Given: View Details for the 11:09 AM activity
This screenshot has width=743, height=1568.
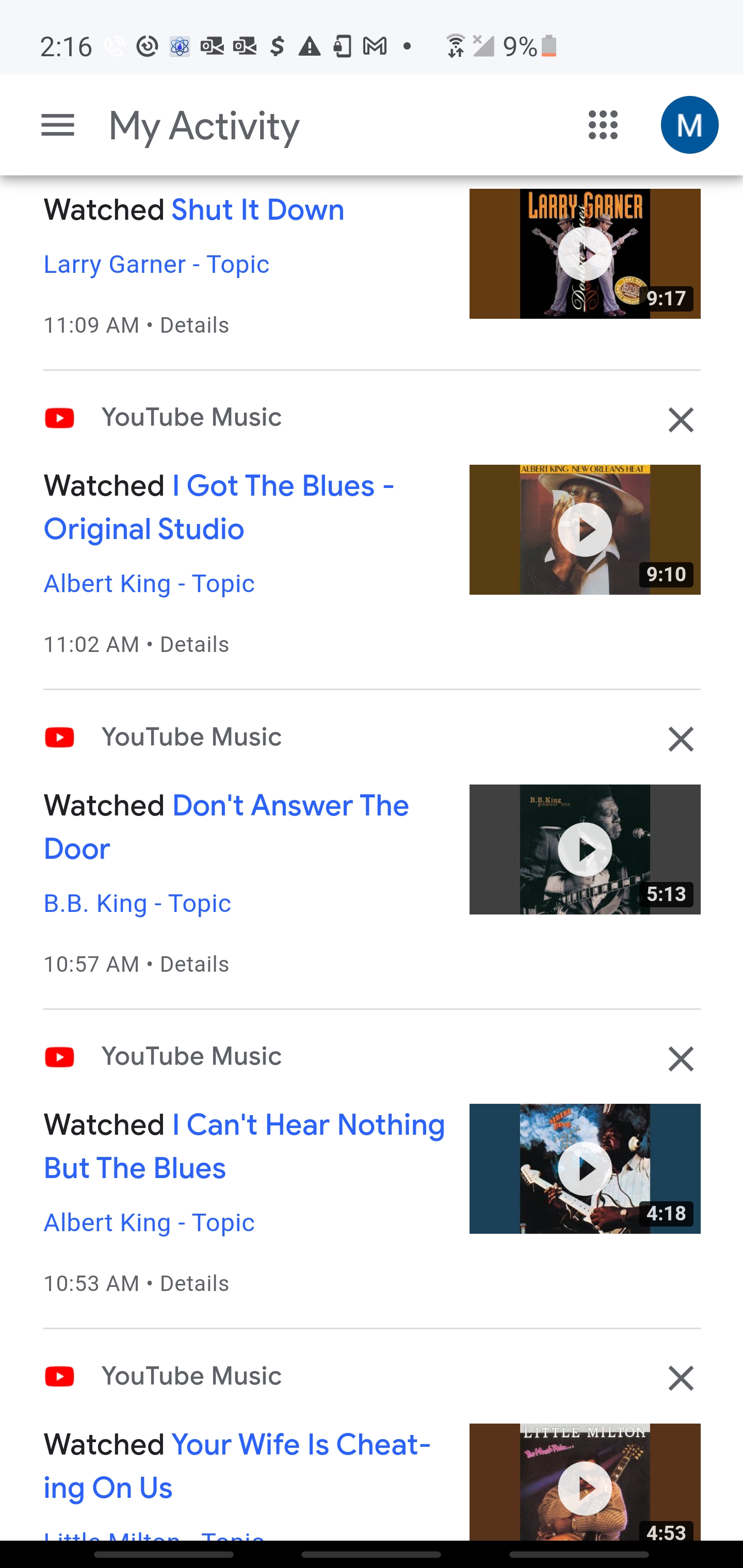Looking at the screenshot, I should [195, 325].
